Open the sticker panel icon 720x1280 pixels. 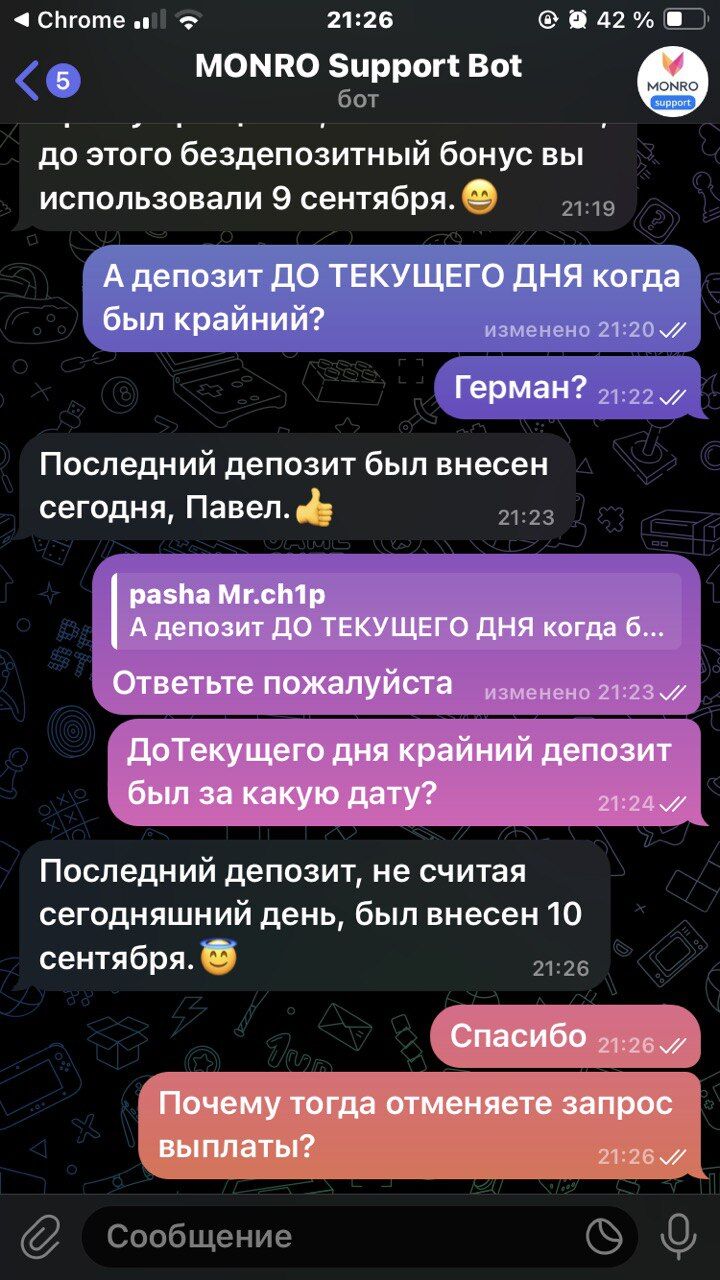(x=604, y=1237)
